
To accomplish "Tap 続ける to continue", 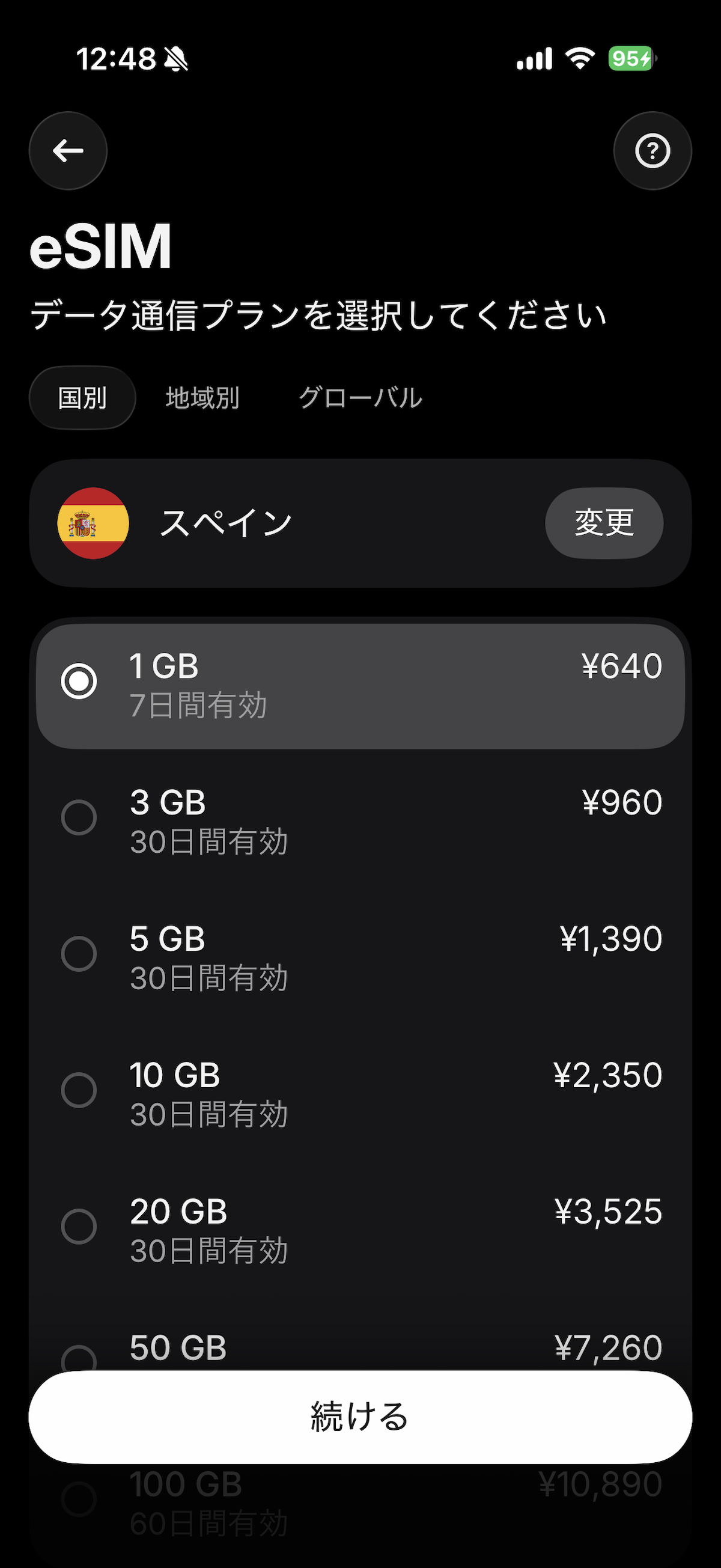I will 360,1417.
